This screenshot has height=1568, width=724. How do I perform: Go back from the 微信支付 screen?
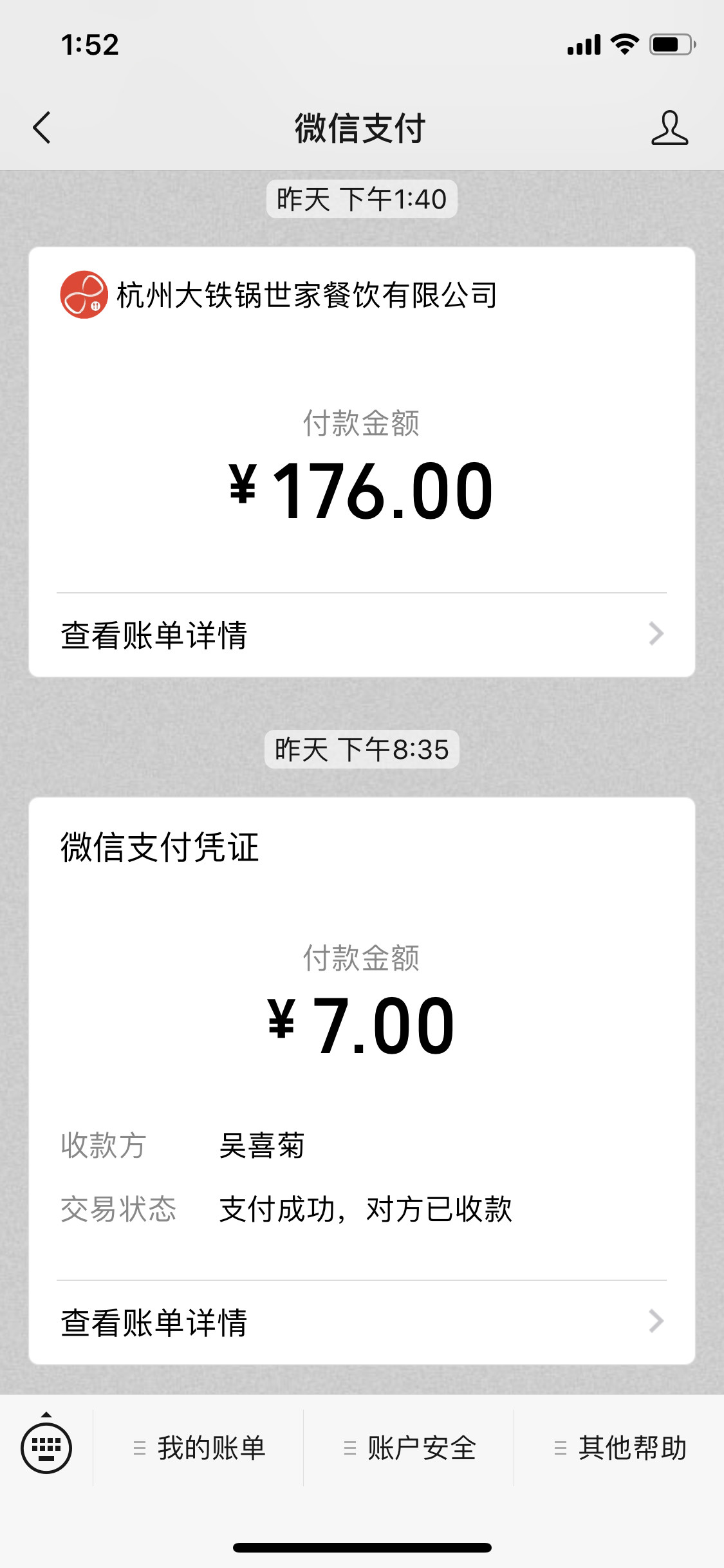pos(42,127)
